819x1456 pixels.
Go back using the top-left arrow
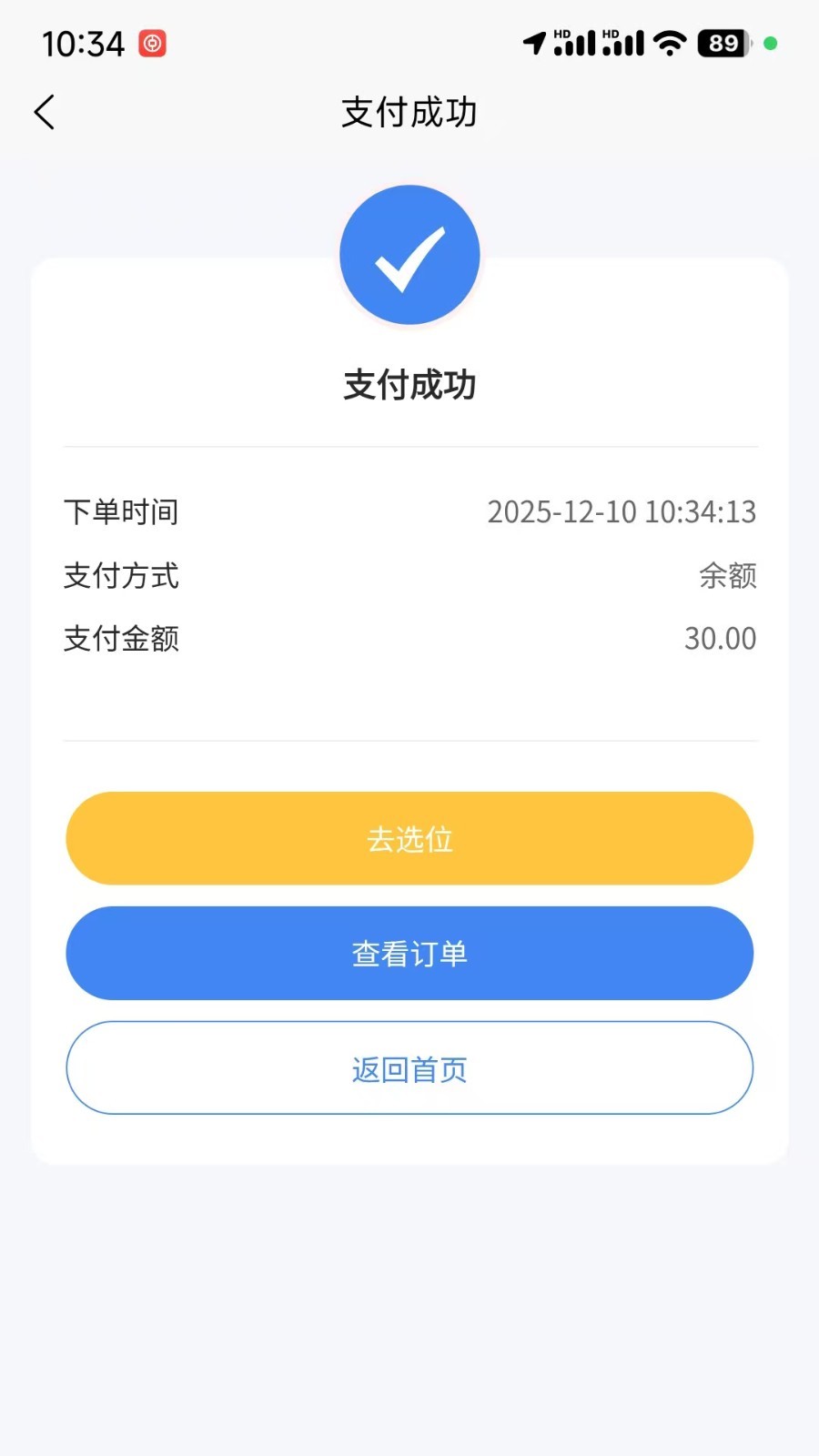(45, 113)
